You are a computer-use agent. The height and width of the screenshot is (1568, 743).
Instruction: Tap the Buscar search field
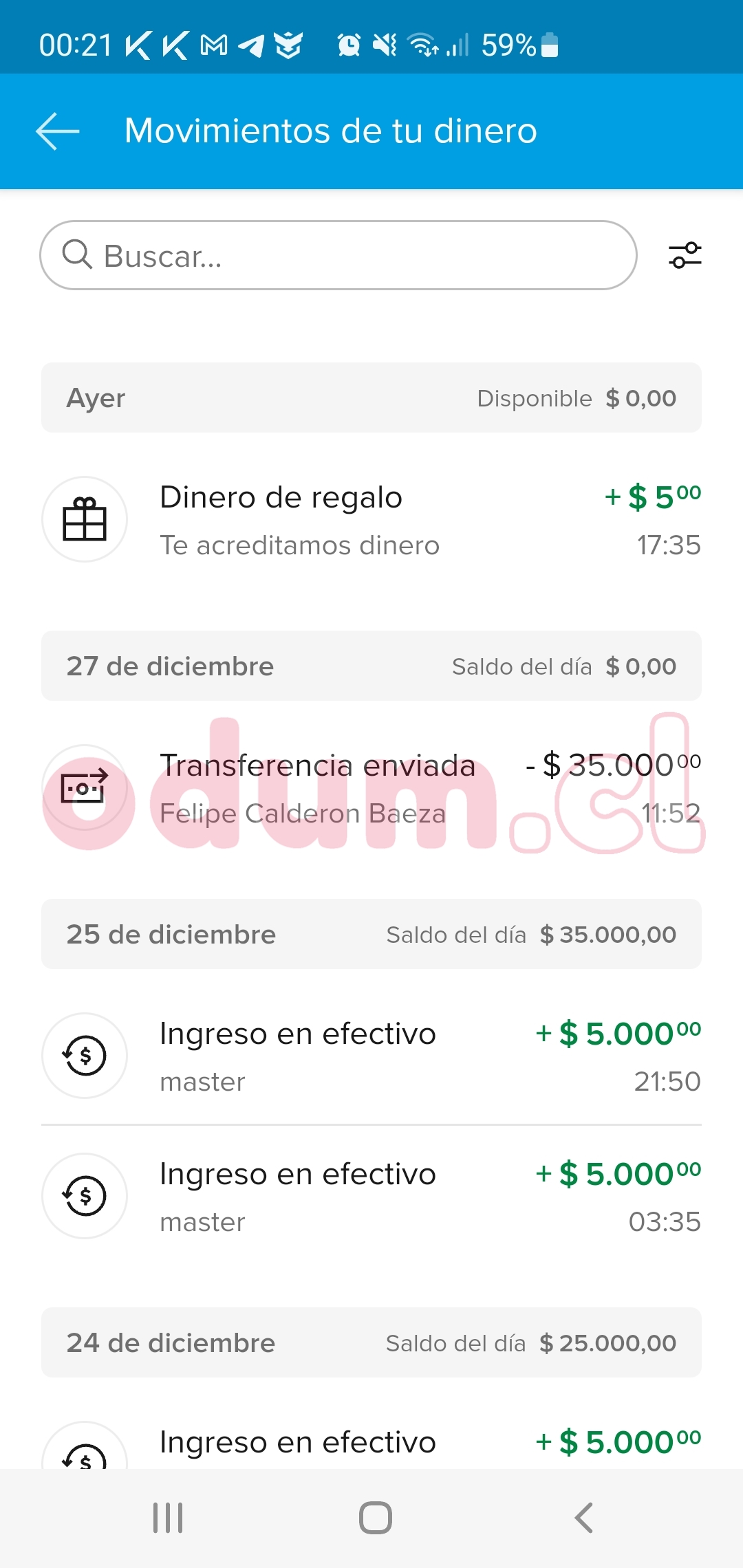[337, 255]
